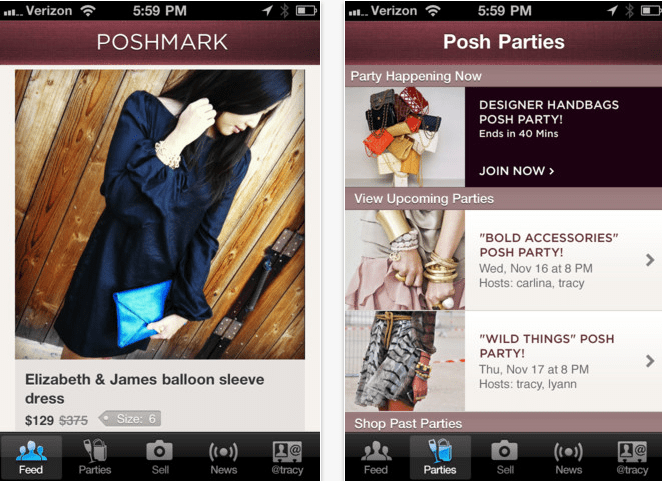
Task: Open the Elizabeth & James balloon sleeve dress listing
Action: click(x=144, y=389)
